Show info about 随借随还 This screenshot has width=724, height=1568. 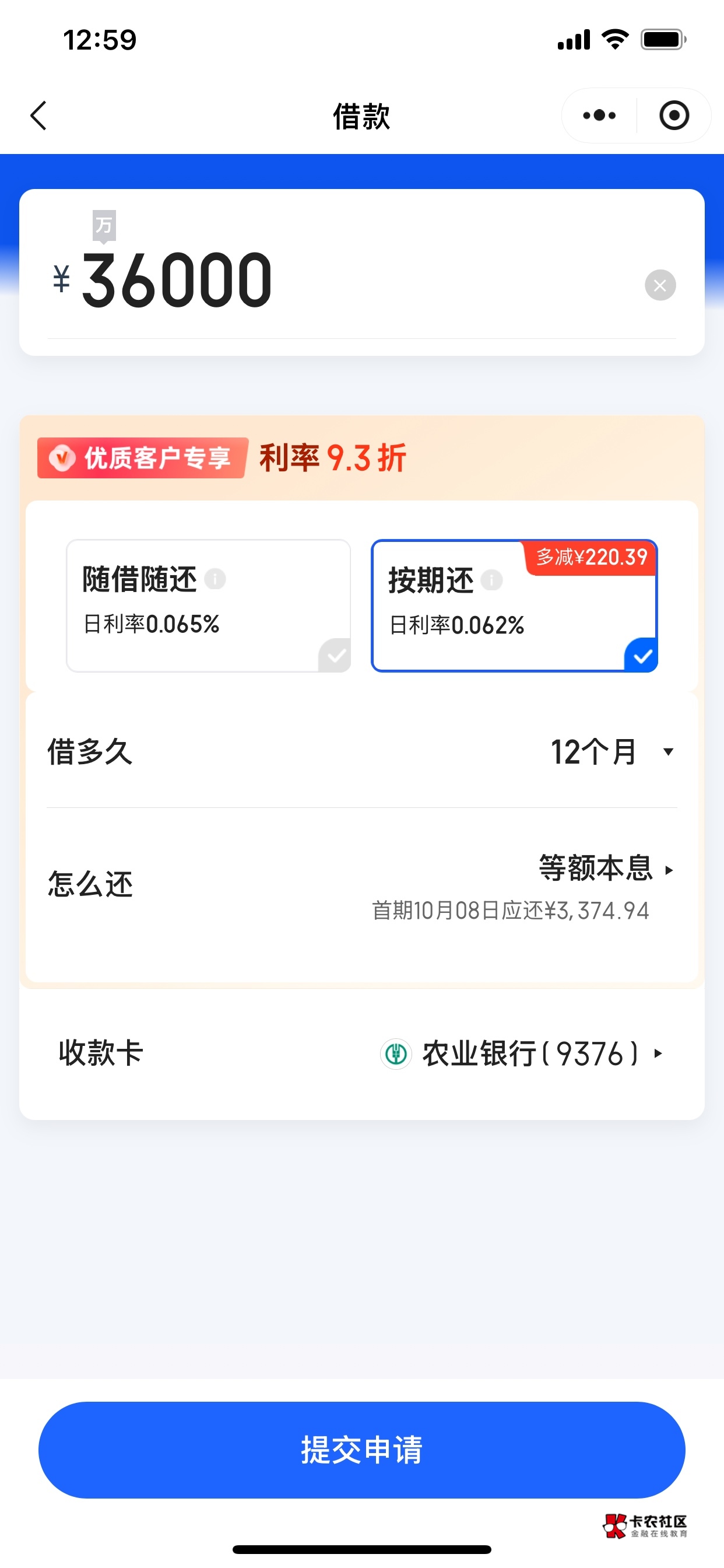tap(215, 578)
